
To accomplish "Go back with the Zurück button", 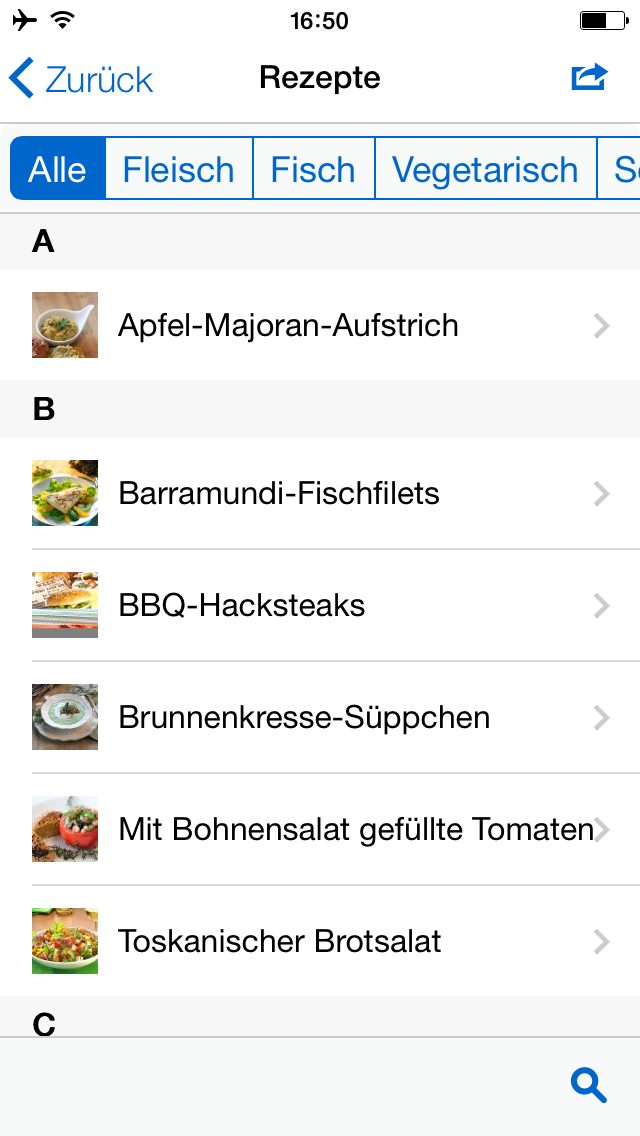I will point(80,78).
